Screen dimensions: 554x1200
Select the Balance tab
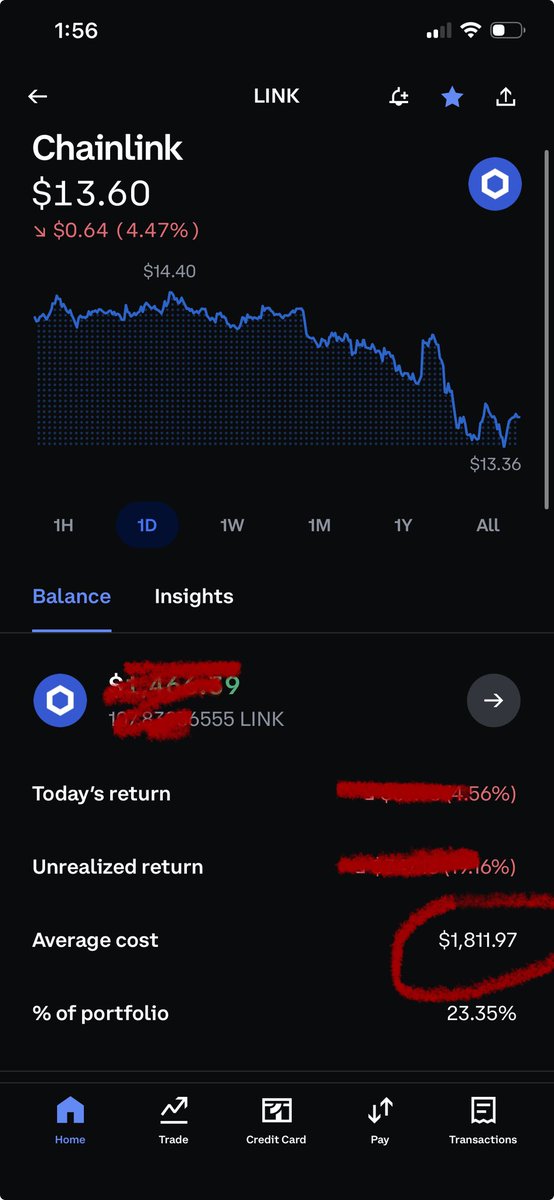72,597
